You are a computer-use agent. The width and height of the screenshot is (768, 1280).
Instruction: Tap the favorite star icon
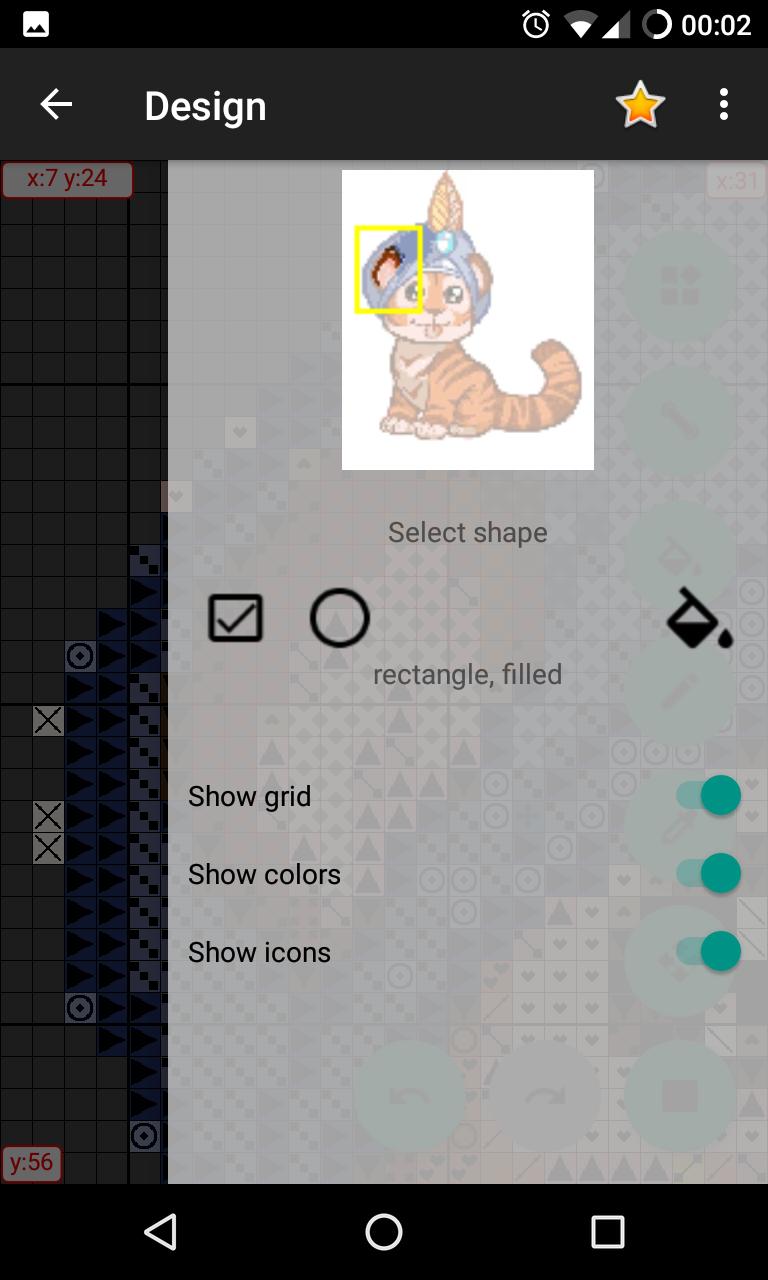(x=640, y=105)
